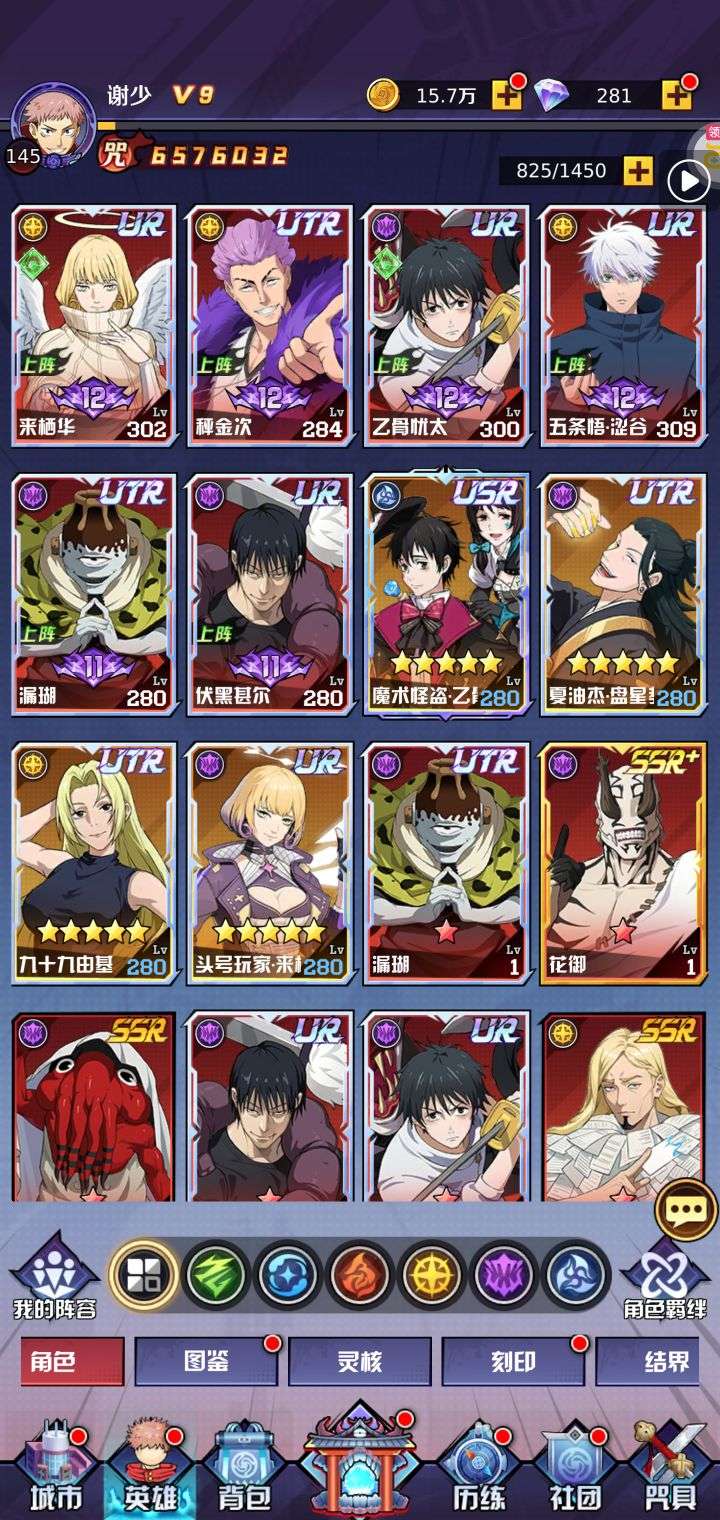Open 背包 backpack

click(244, 1470)
